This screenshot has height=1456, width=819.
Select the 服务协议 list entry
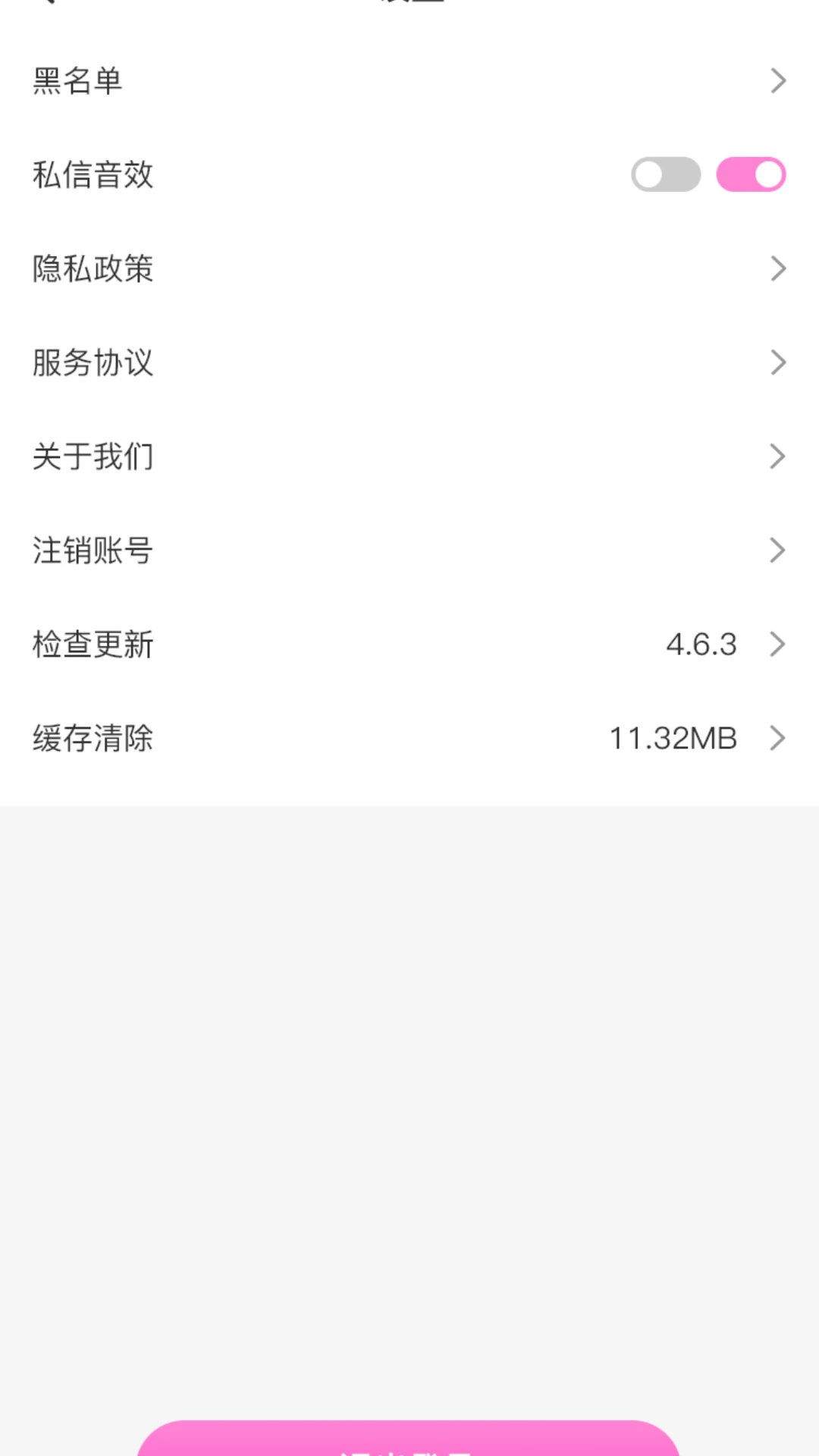91,362
